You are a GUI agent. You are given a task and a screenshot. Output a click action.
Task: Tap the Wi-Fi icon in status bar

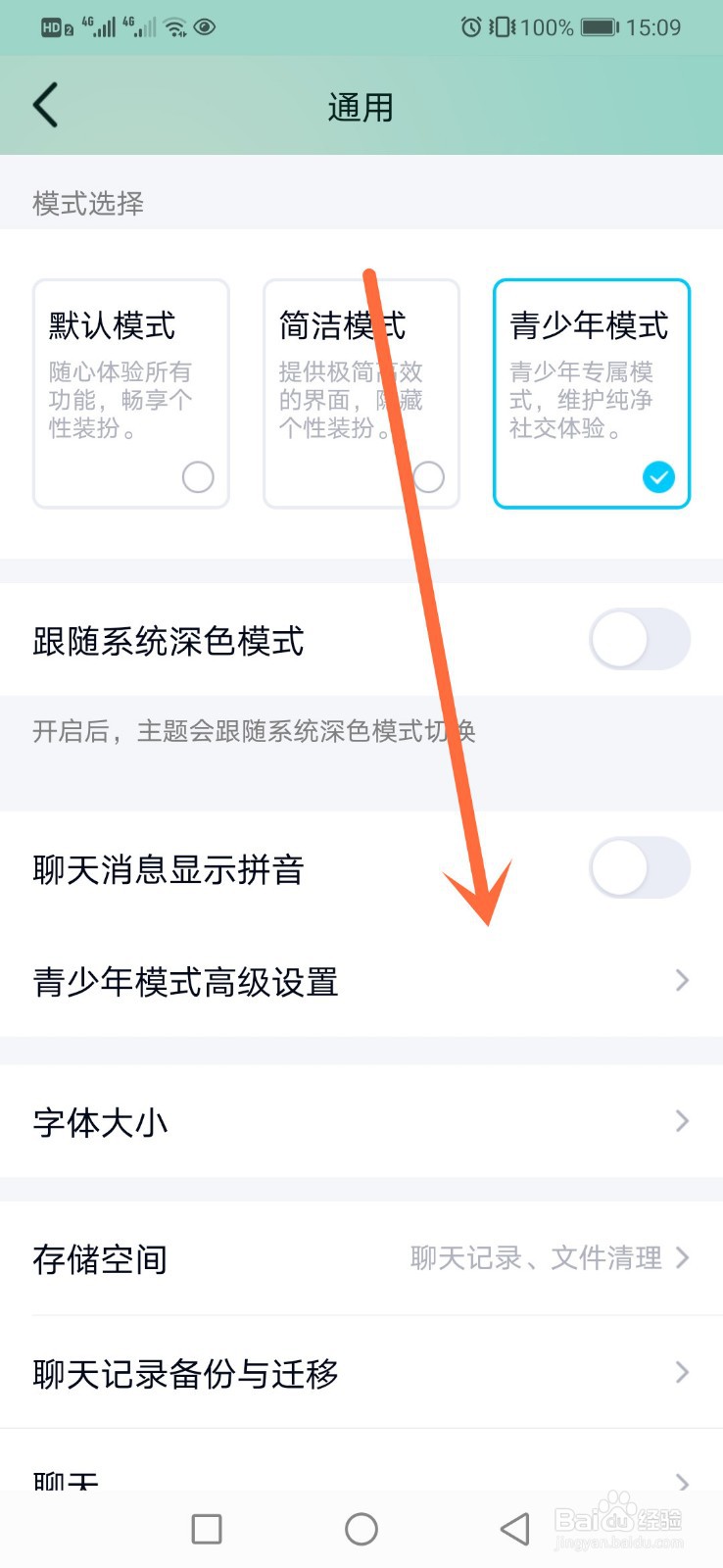(176, 27)
